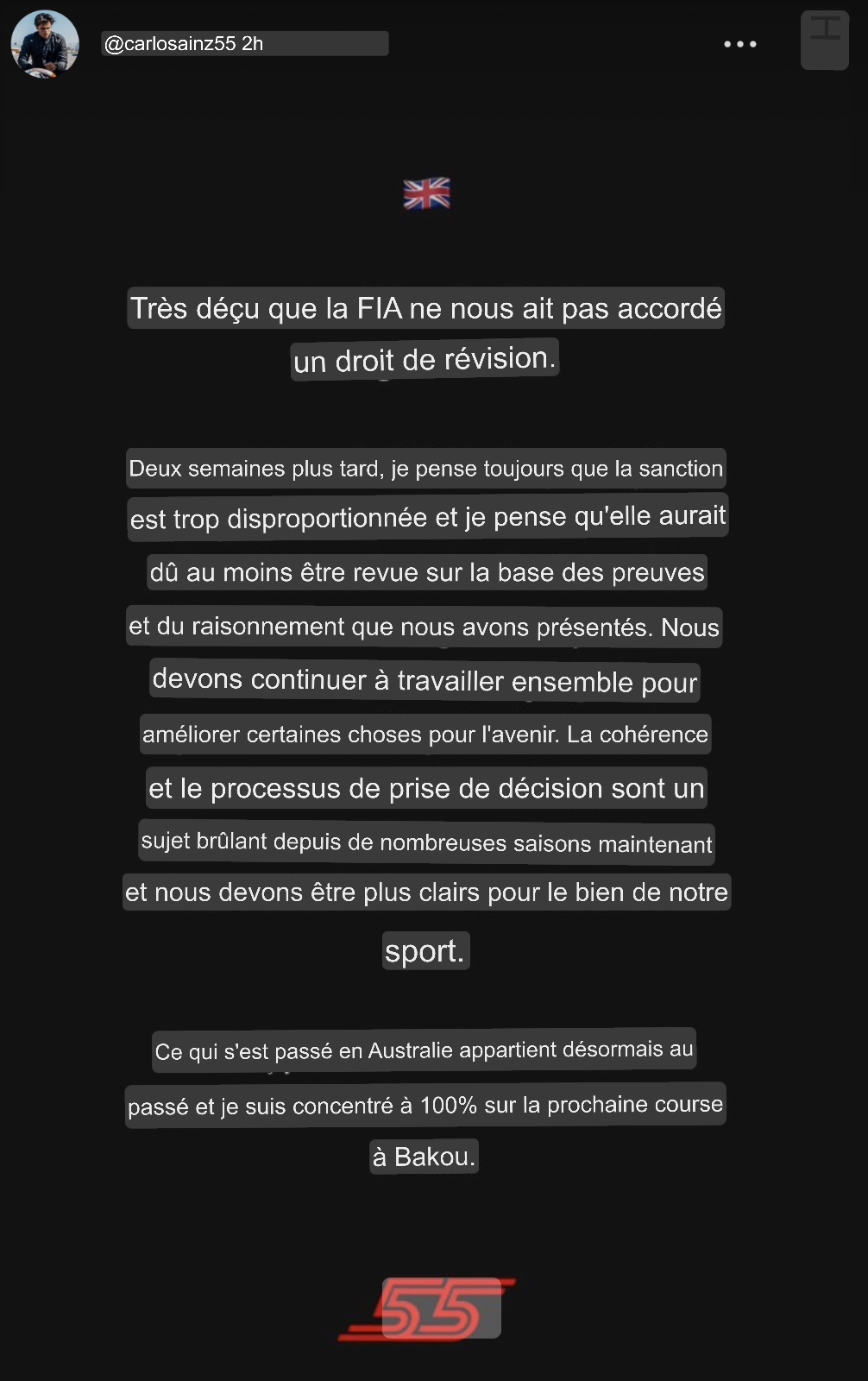Open the story's three-dot options menu
This screenshot has height=1381, width=868.
(x=739, y=44)
